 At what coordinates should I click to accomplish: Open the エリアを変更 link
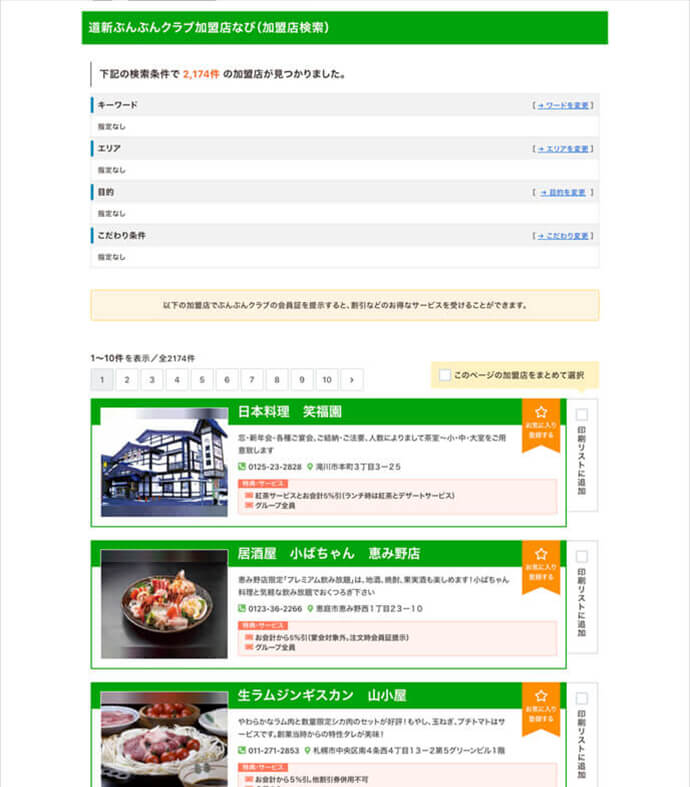pos(565,149)
